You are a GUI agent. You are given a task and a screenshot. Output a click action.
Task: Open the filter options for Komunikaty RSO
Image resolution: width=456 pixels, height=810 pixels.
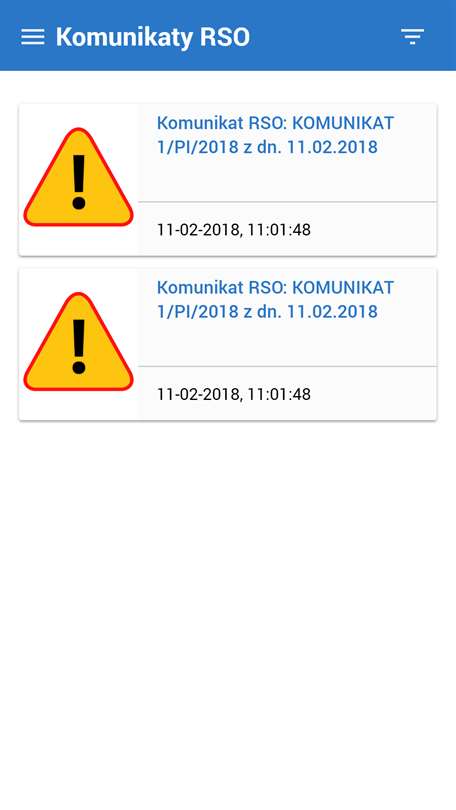[412, 37]
